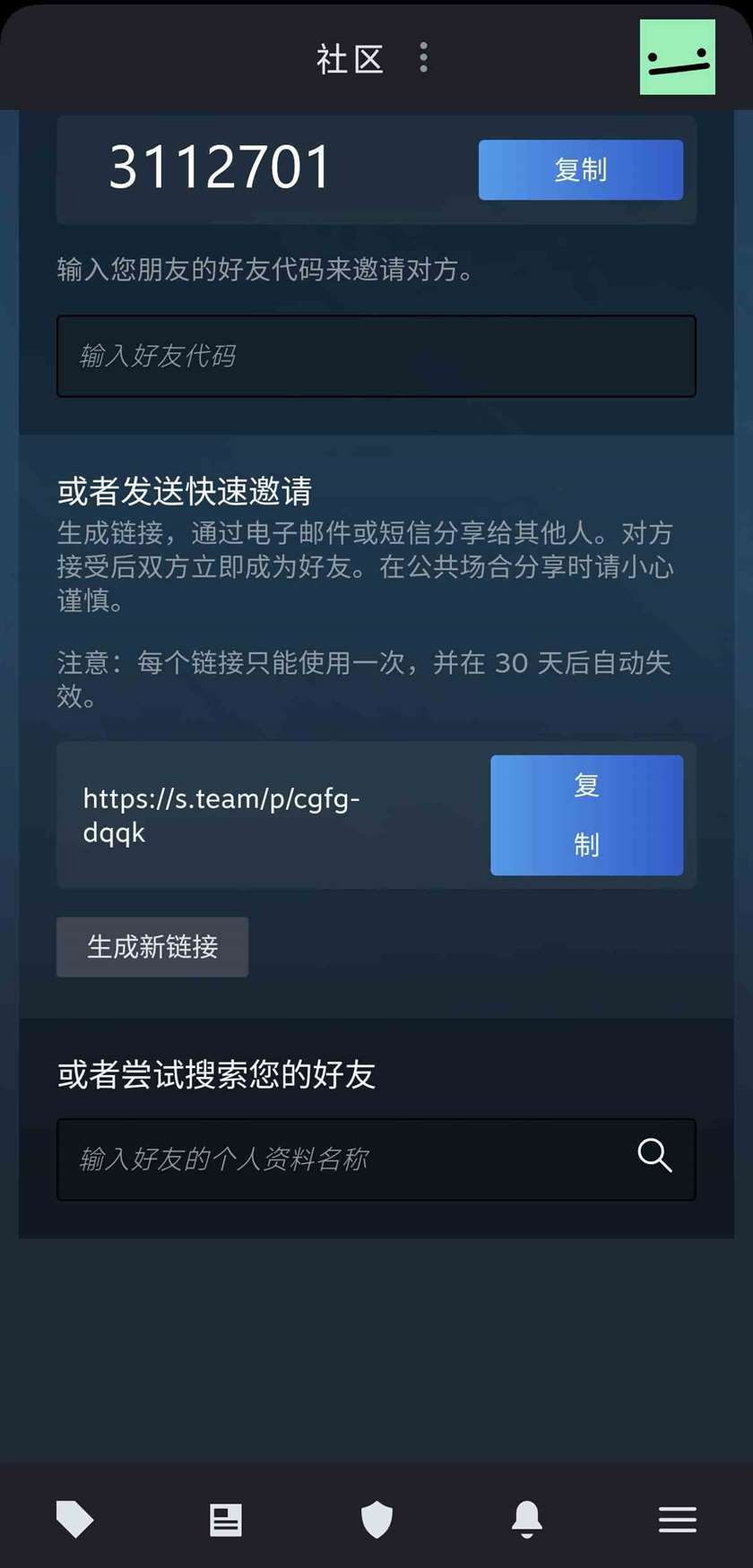Open the profile avatar at top right
753x1568 pixels.
click(x=677, y=57)
